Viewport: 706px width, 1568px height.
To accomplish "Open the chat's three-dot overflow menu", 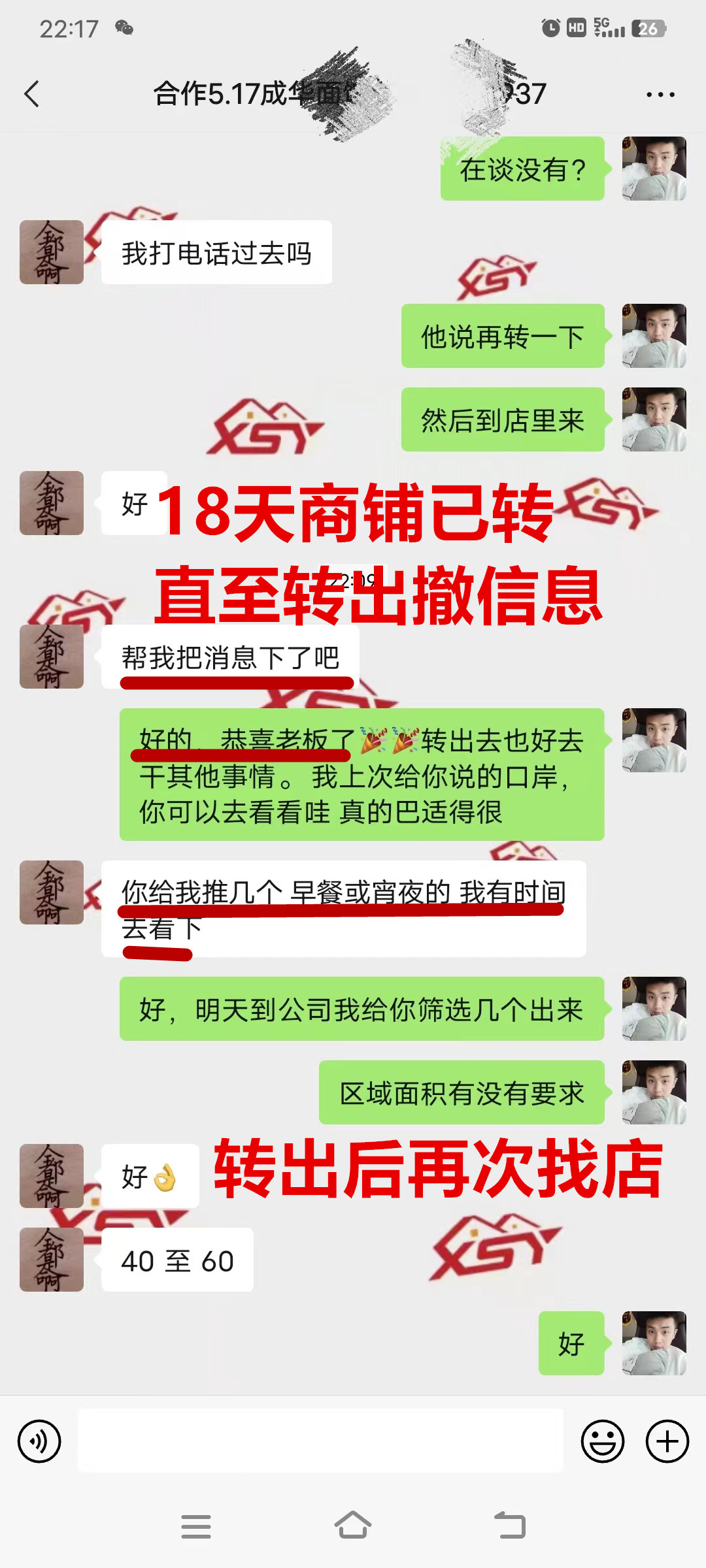I will (660, 95).
